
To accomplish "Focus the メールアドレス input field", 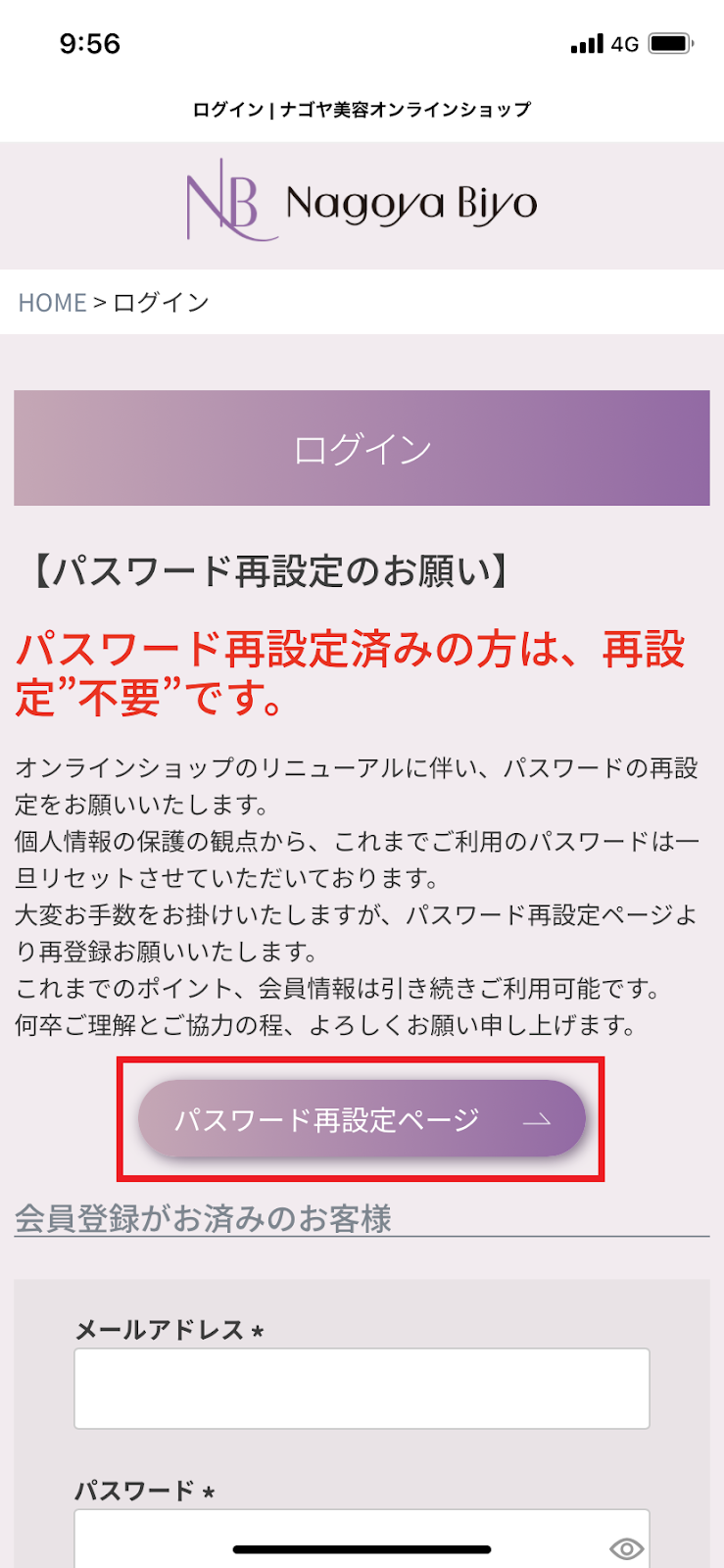I will (362, 1388).
